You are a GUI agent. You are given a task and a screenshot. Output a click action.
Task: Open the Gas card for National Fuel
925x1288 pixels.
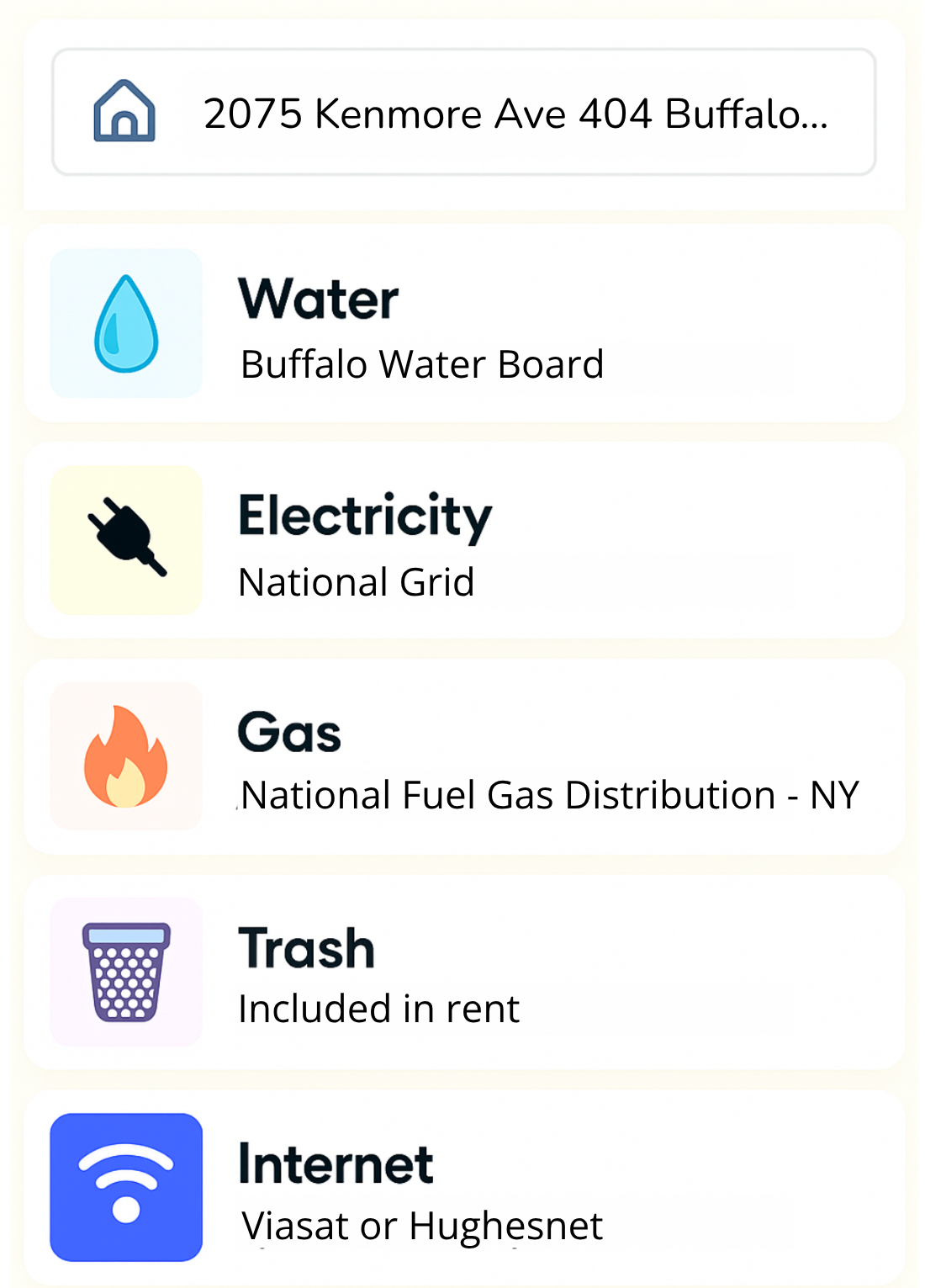coord(464,757)
